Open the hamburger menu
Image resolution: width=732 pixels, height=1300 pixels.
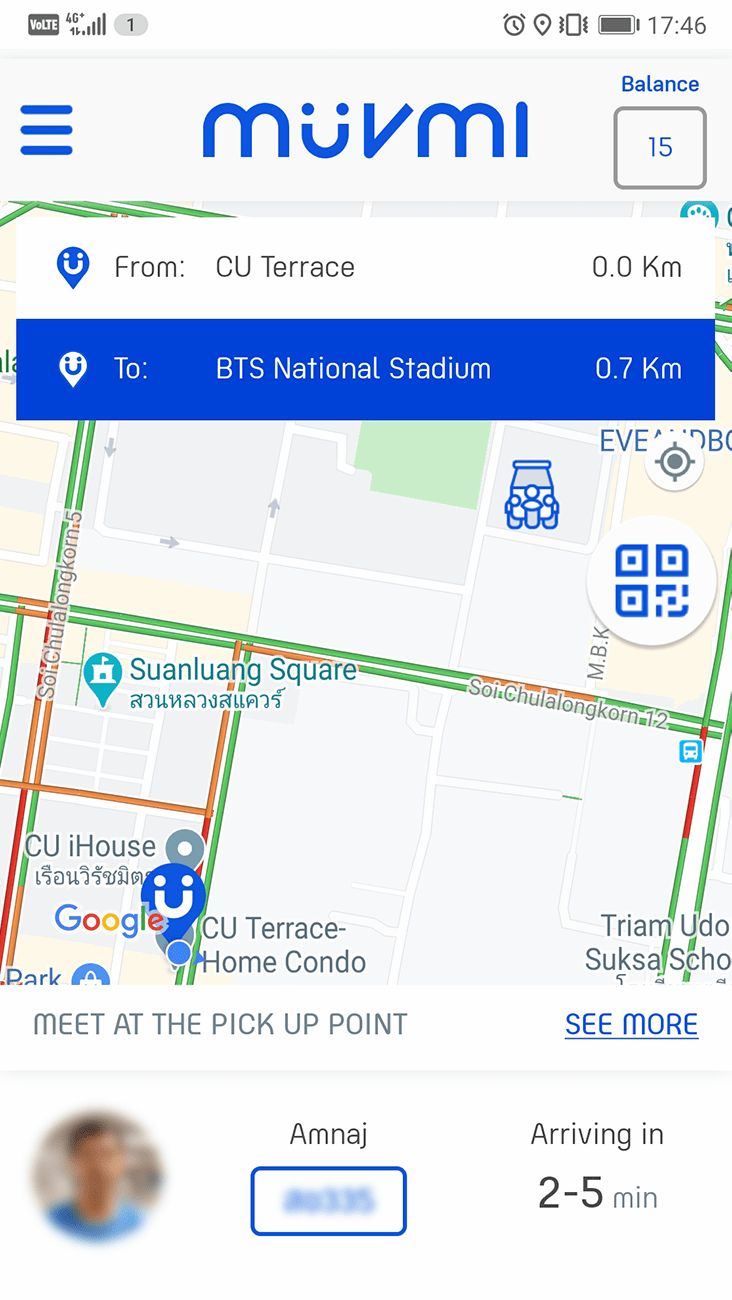pos(46,130)
